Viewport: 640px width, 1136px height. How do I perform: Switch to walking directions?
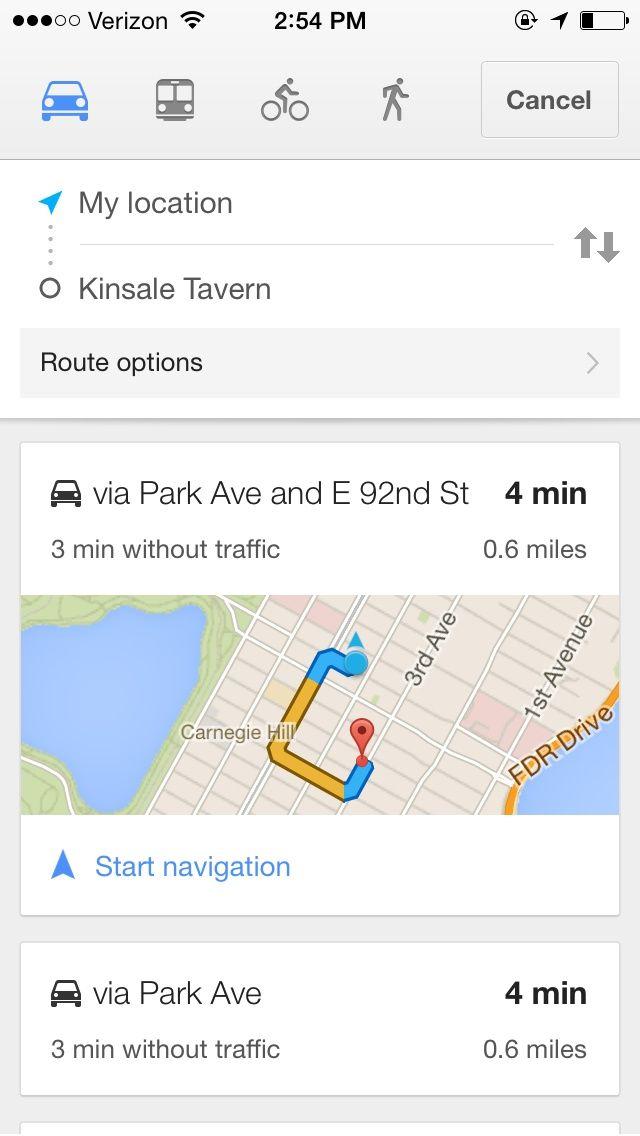tap(395, 101)
